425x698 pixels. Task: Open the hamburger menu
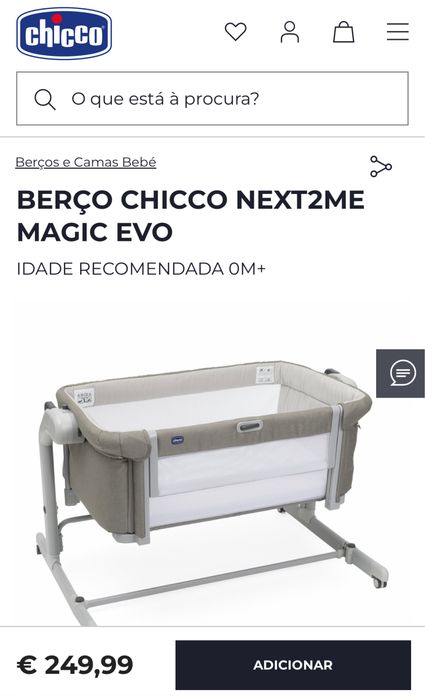click(397, 32)
